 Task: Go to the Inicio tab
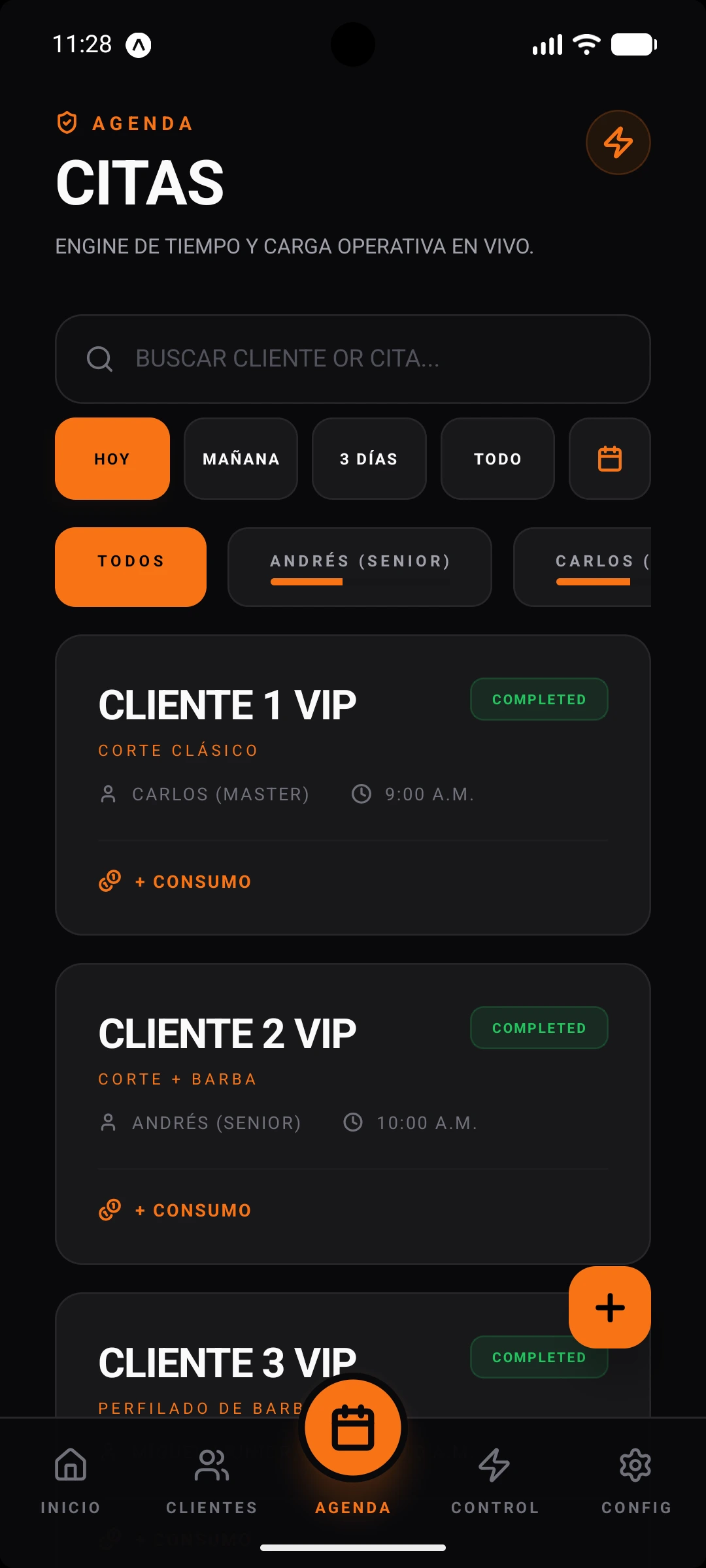click(71, 1480)
